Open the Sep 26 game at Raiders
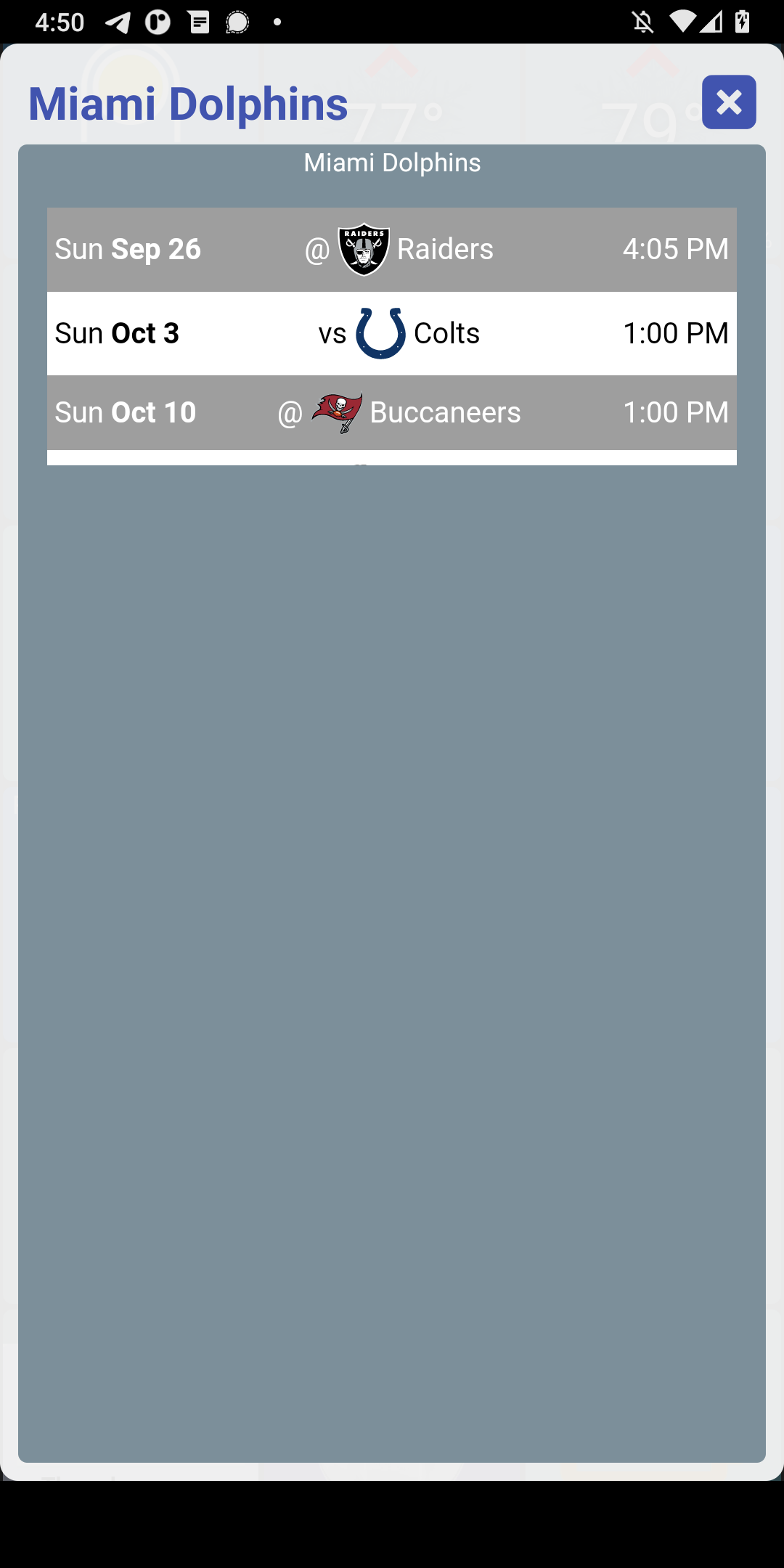Screen dimensions: 784x1568 392,250
